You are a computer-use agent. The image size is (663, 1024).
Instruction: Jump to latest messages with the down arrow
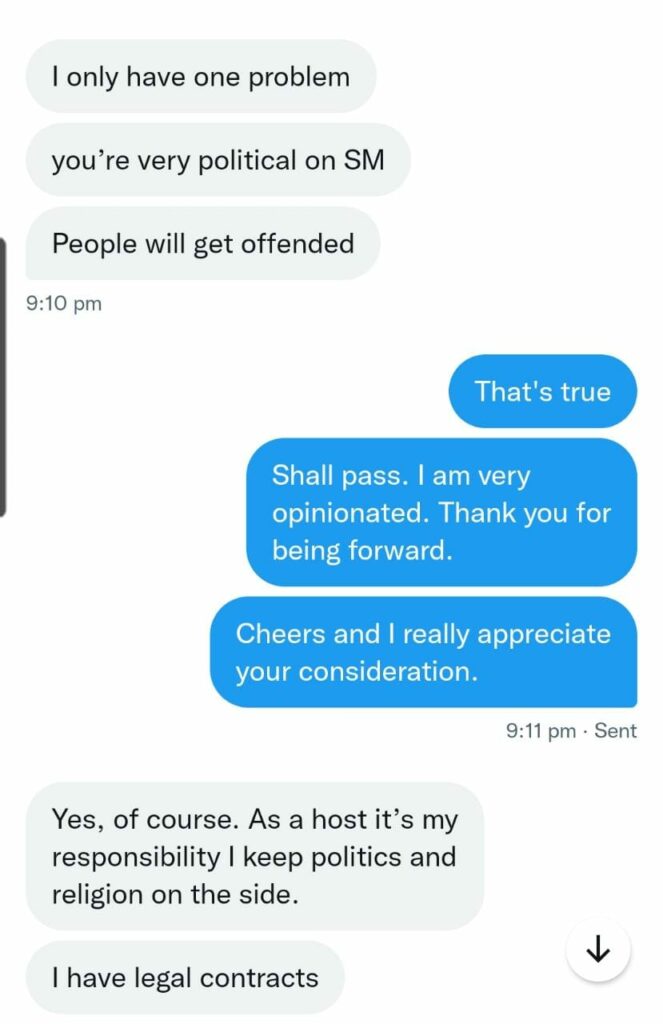(x=598, y=950)
